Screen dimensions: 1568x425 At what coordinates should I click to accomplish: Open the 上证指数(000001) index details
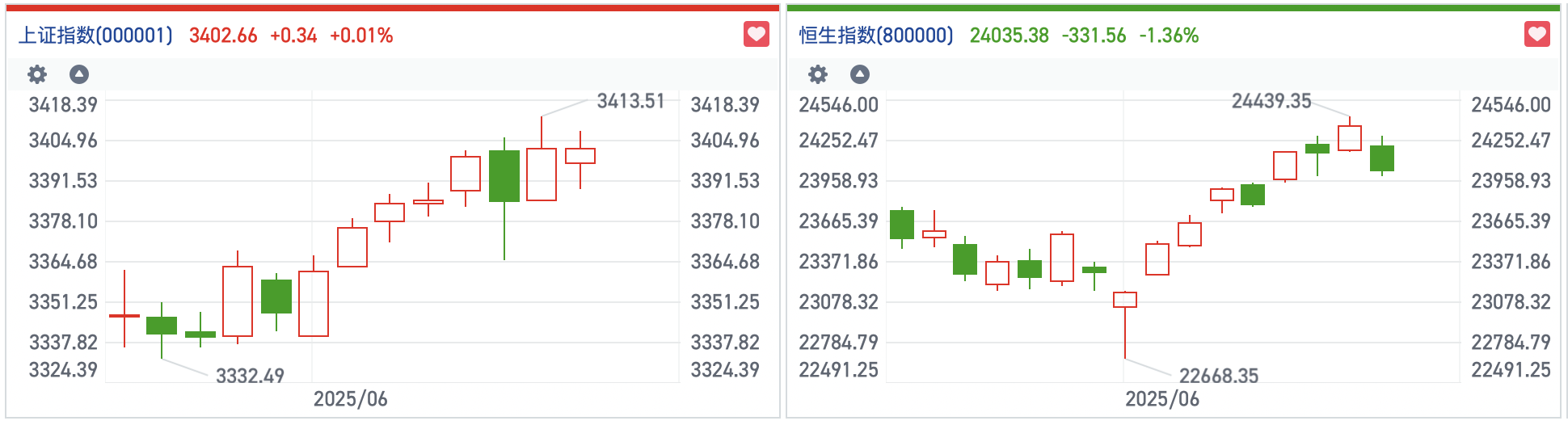[x=95, y=36]
